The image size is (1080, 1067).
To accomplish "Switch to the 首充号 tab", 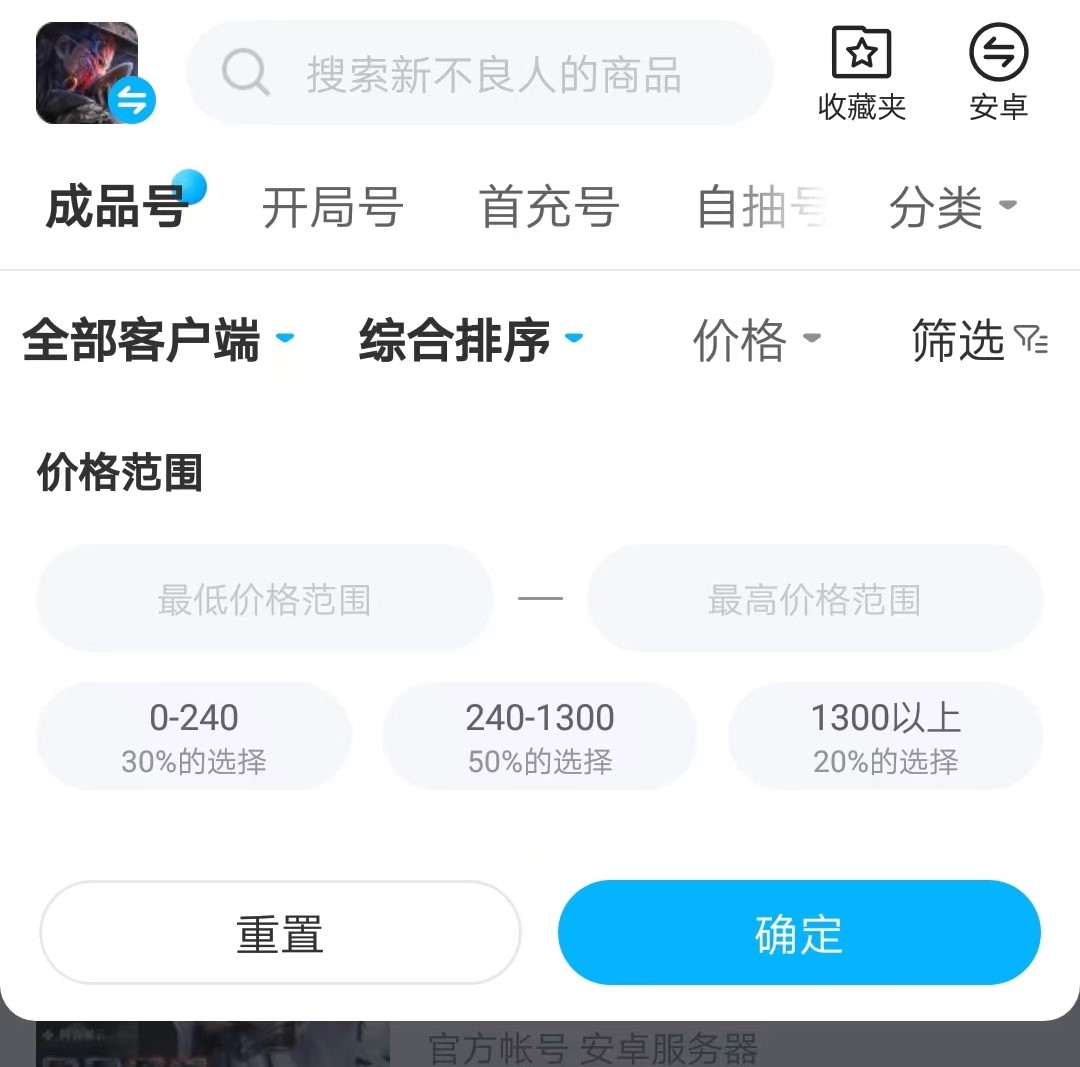I will tap(549, 208).
